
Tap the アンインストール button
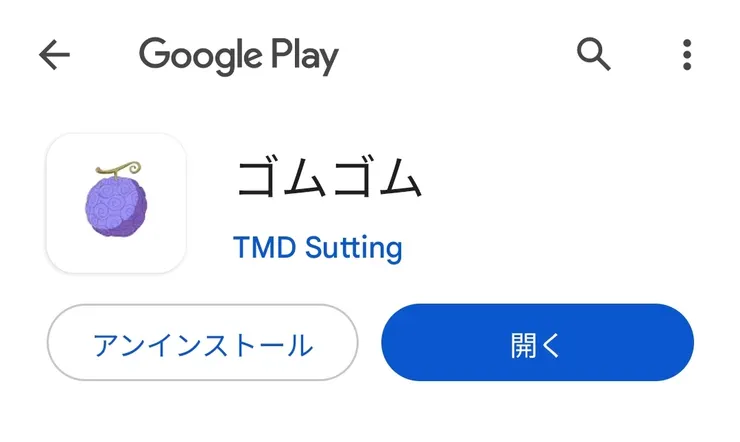[x=202, y=344]
